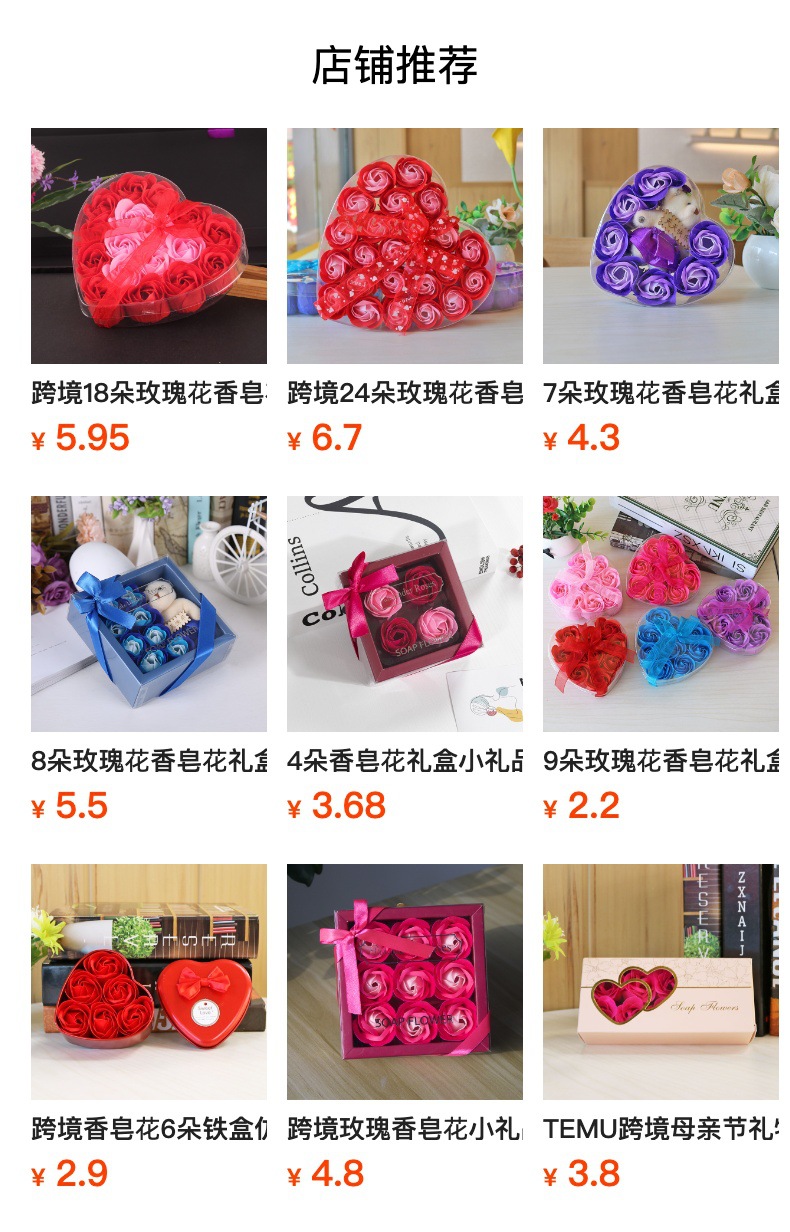790x1232 pixels.
Task: Select the 7朵玫瑰花香皂花礼盒 purple product
Action: 660,246
